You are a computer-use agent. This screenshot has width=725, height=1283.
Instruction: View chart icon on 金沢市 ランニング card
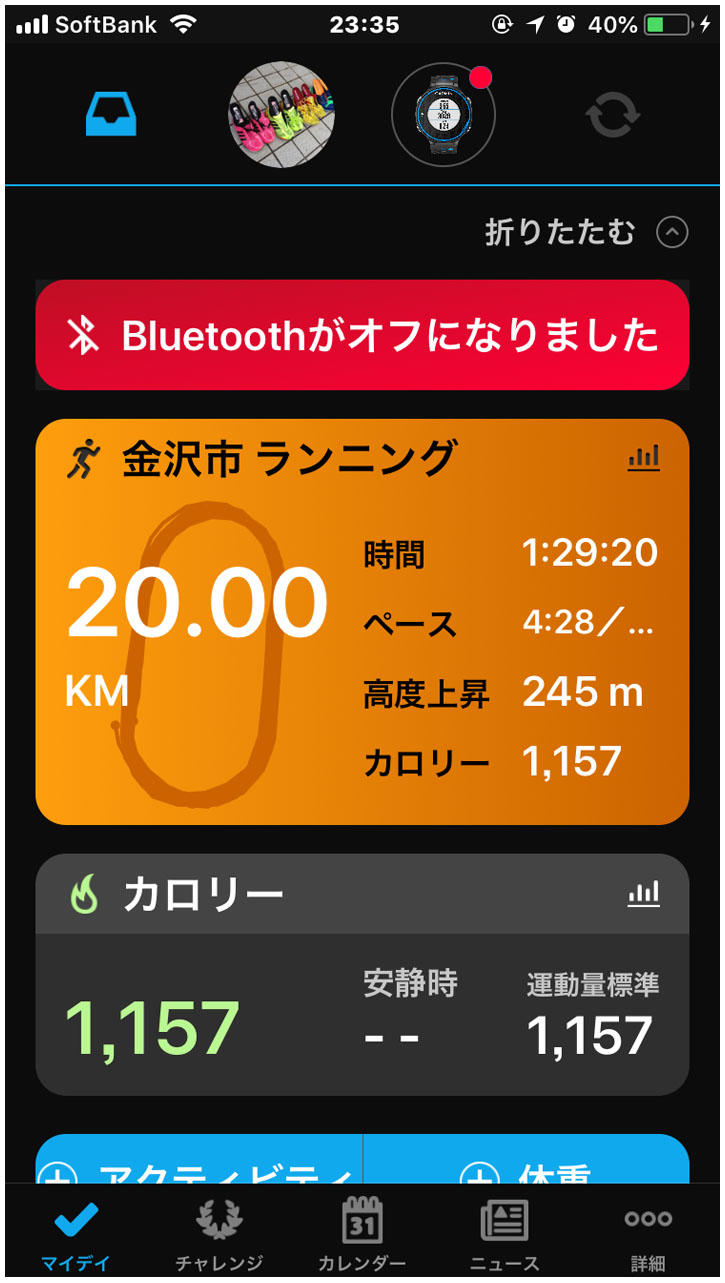tap(644, 459)
